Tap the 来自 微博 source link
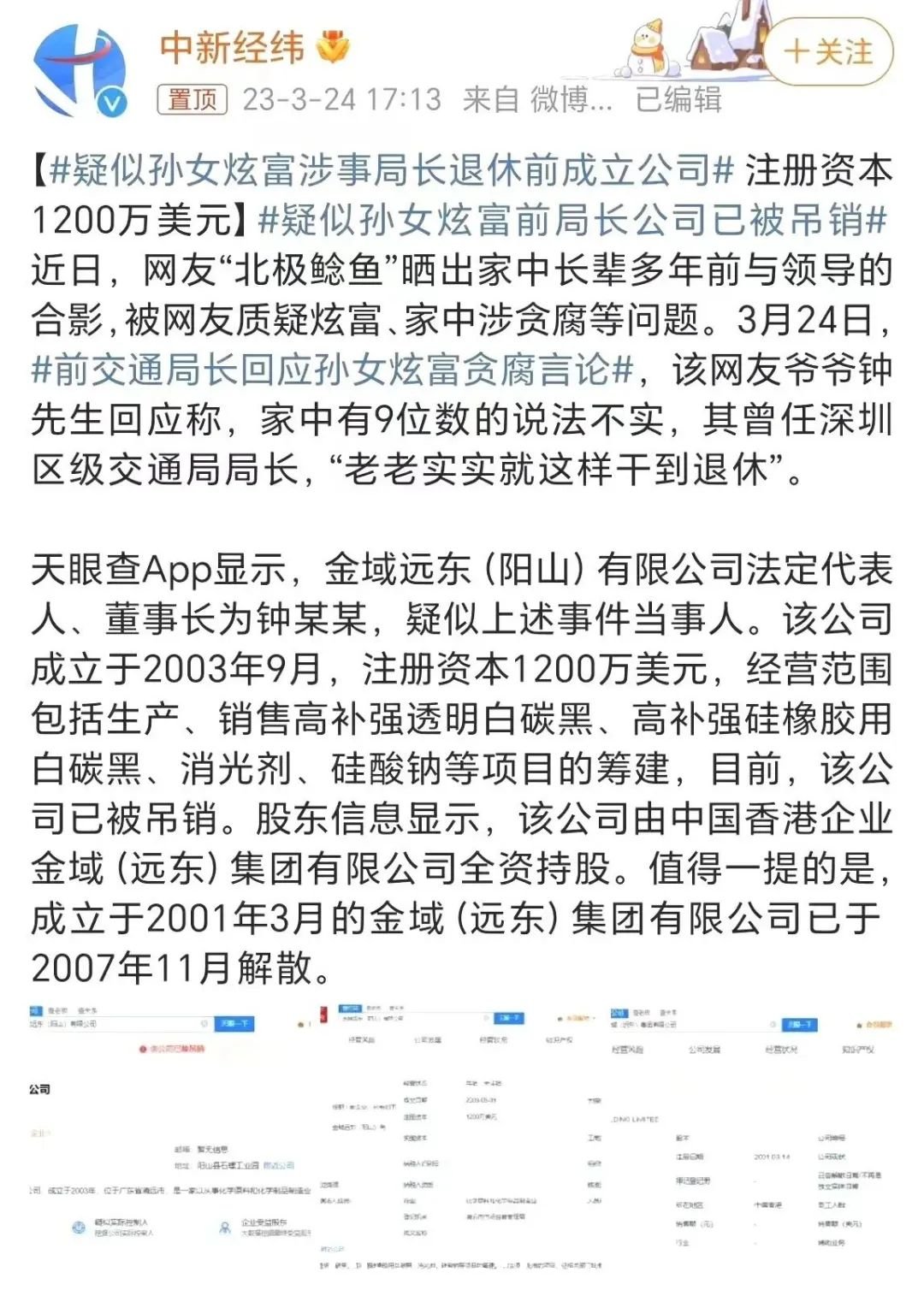924x1302 pixels. 537,100
